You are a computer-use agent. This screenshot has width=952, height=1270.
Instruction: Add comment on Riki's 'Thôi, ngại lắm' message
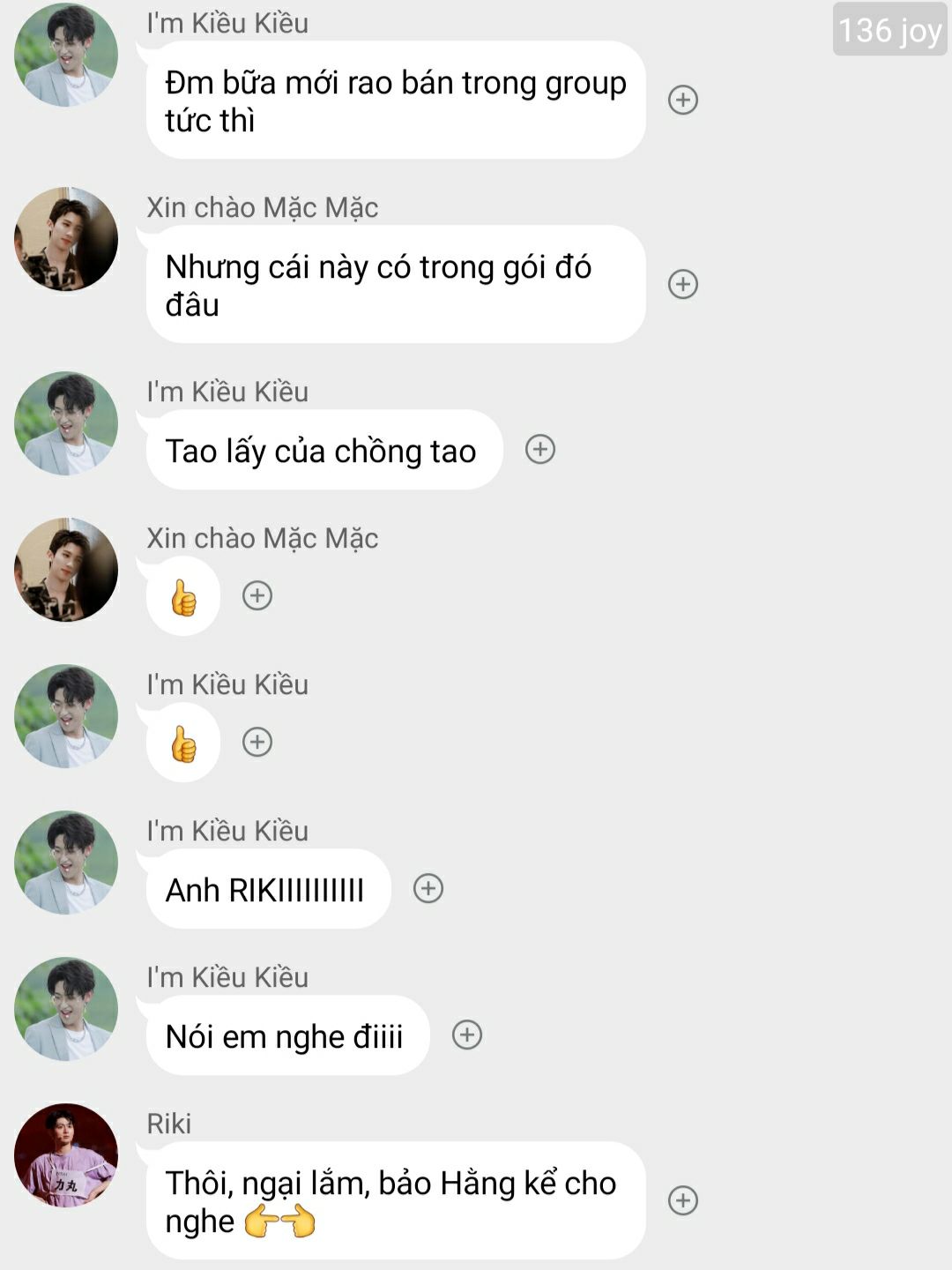click(683, 1200)
